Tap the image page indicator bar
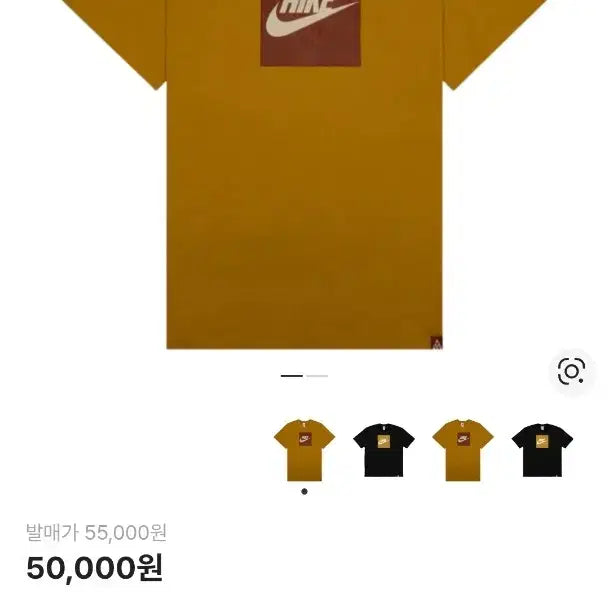The image size is (609, 609). (304, 376)
